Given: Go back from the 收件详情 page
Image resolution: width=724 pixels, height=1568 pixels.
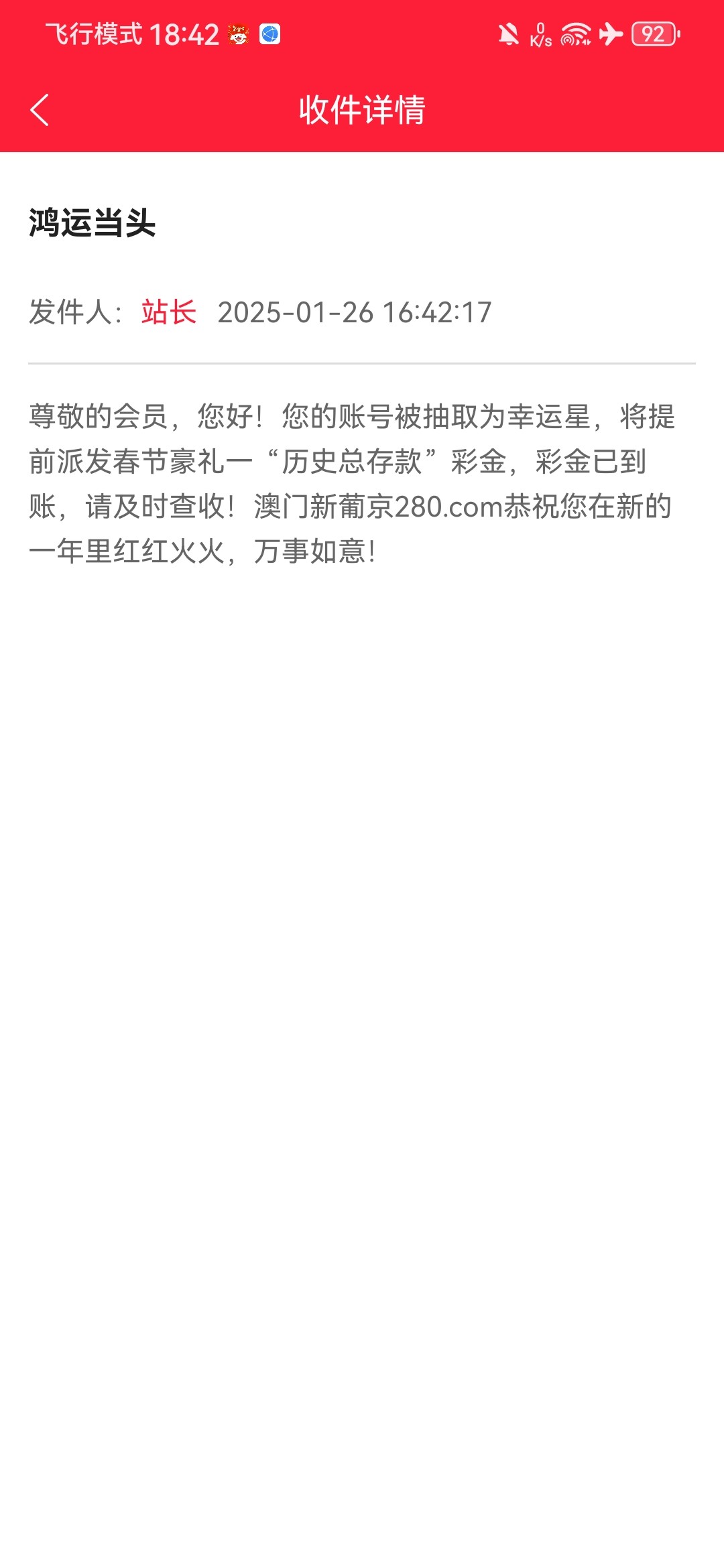Looking at the screenshot, I should [x=40, y=110].
